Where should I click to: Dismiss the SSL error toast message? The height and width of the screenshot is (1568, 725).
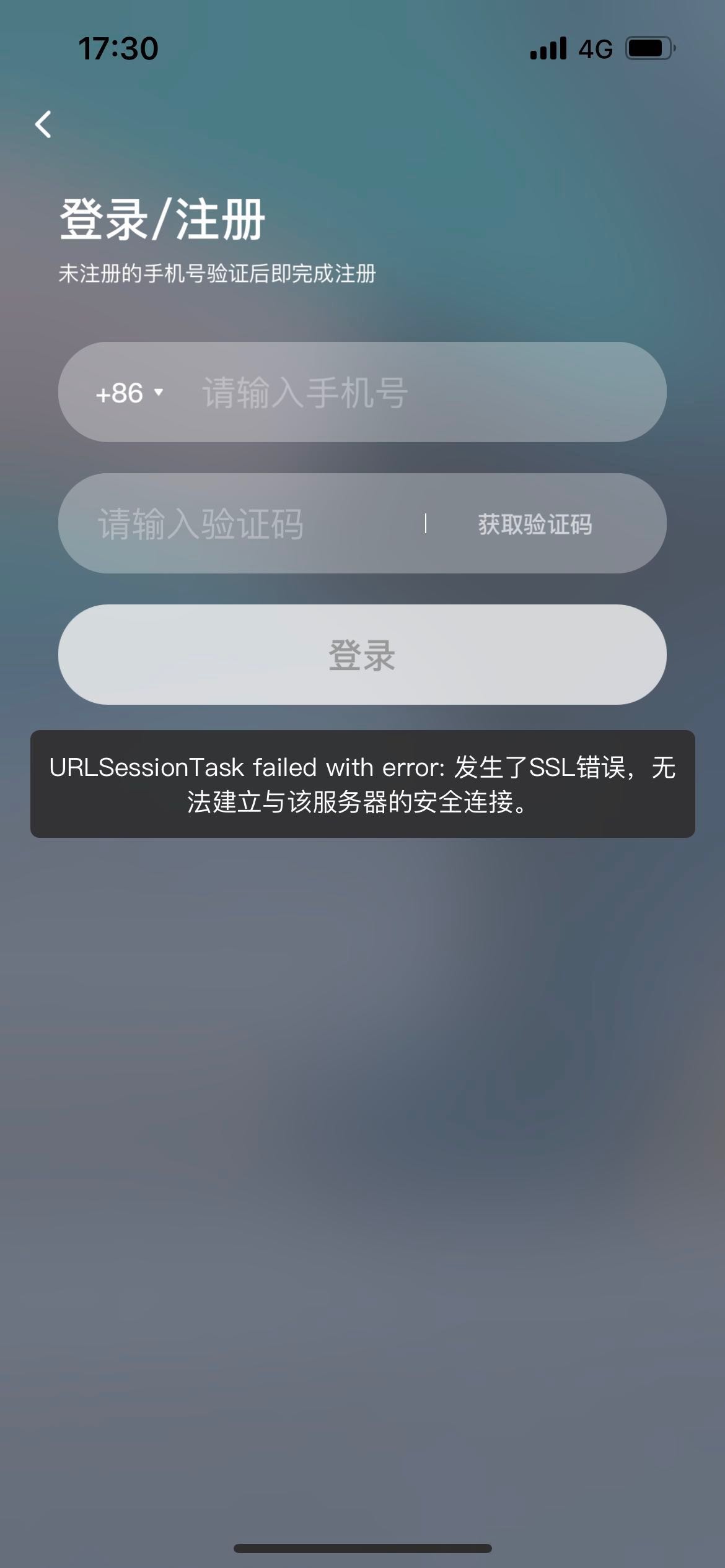(362, 786)
